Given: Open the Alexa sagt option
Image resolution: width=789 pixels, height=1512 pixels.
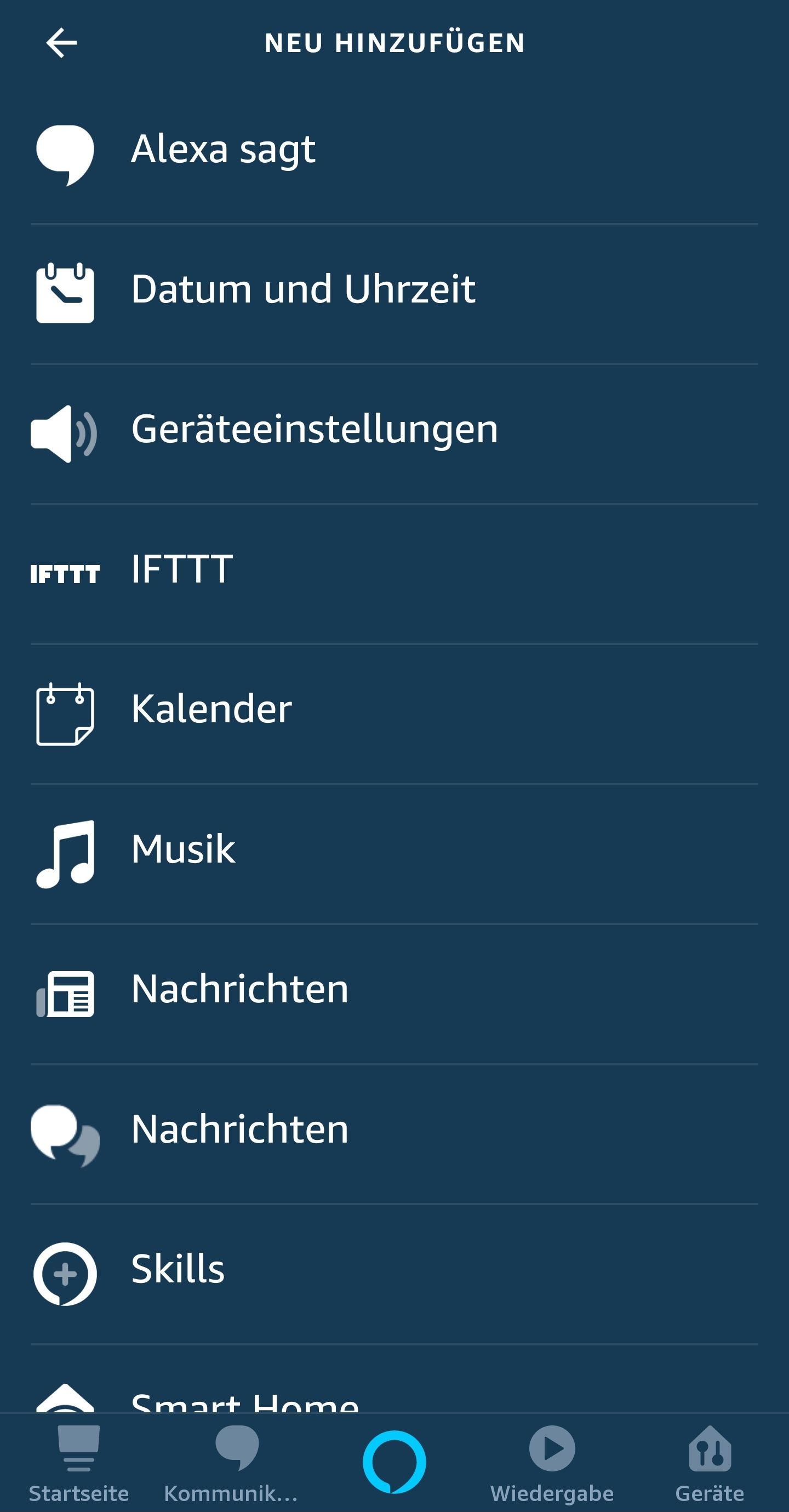Looking at the screenshot, I should [223, 150].
